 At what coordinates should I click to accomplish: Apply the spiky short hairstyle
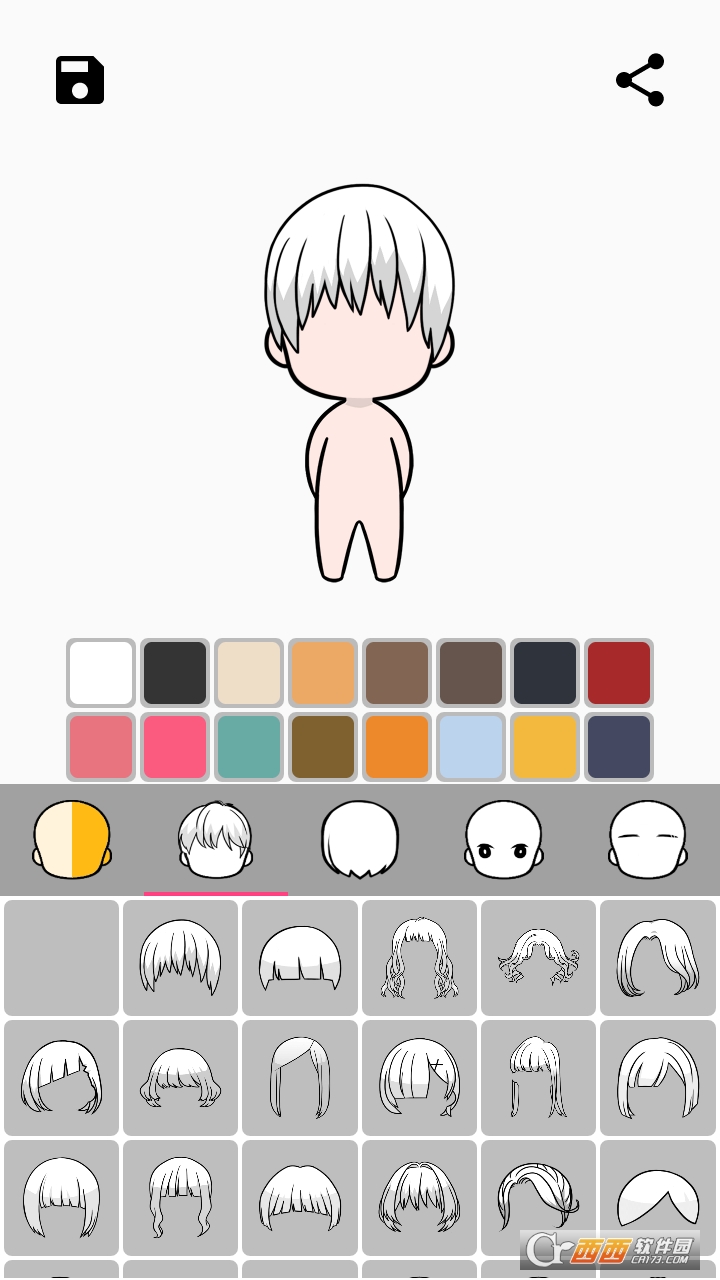point(180,957)
